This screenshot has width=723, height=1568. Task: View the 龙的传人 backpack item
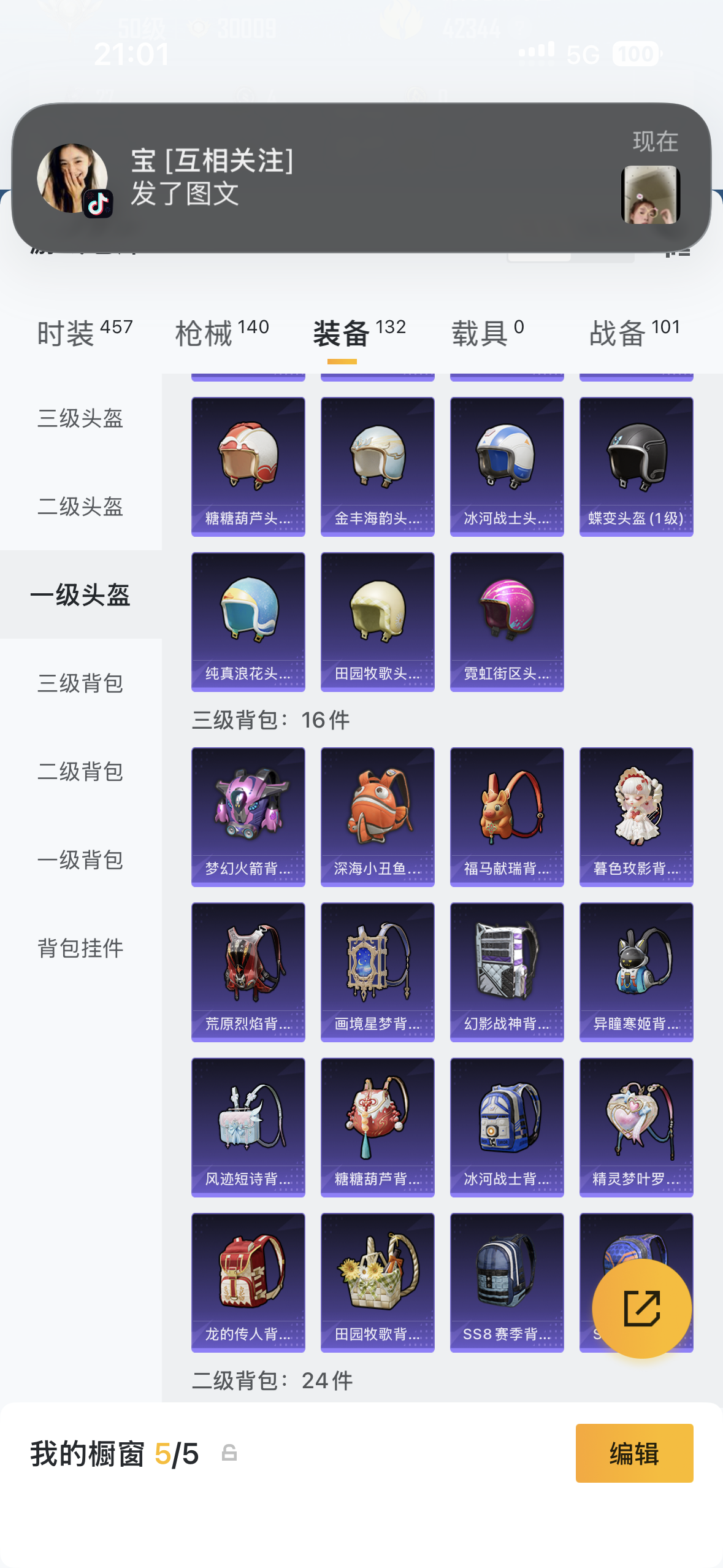coord(248,1282)
